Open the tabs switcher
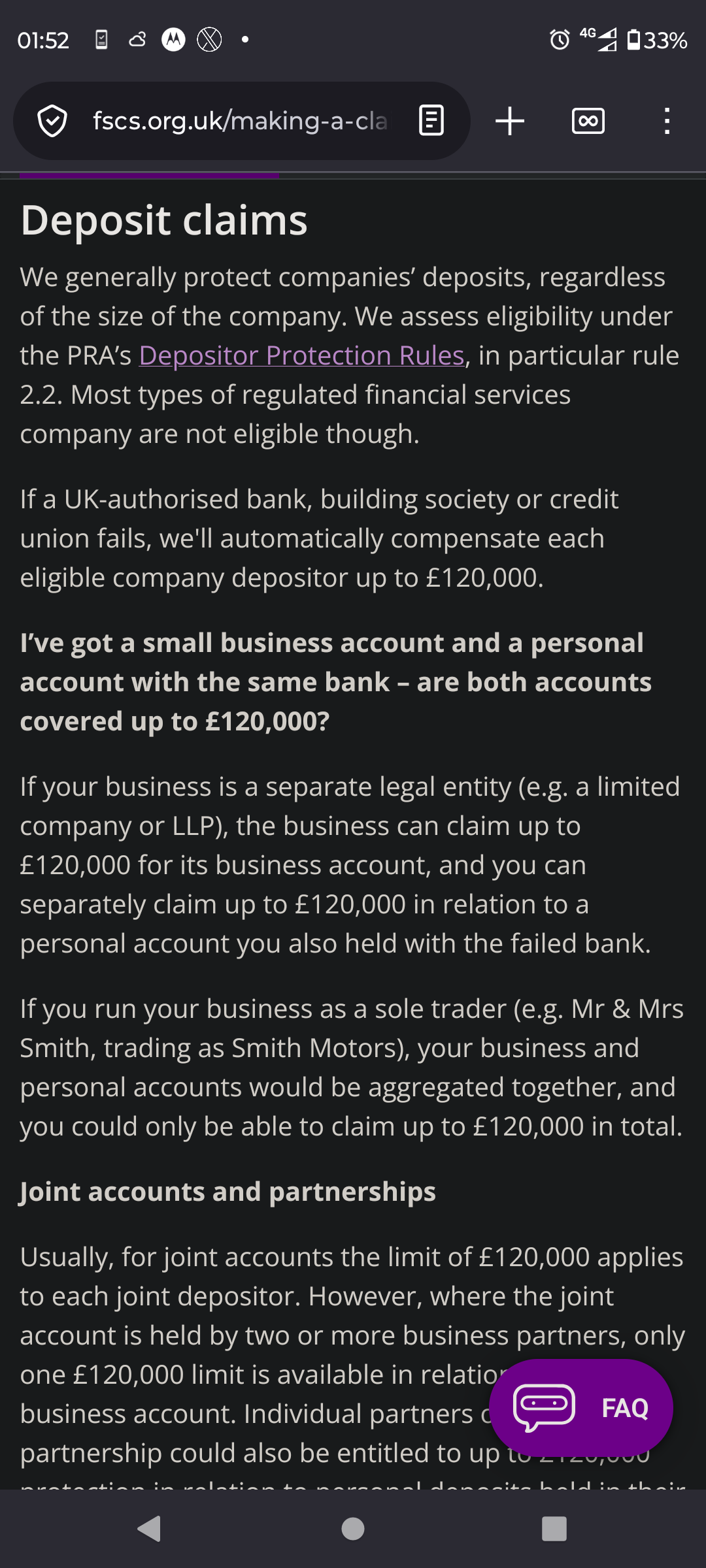706x1568 pixels. [588, 121]
